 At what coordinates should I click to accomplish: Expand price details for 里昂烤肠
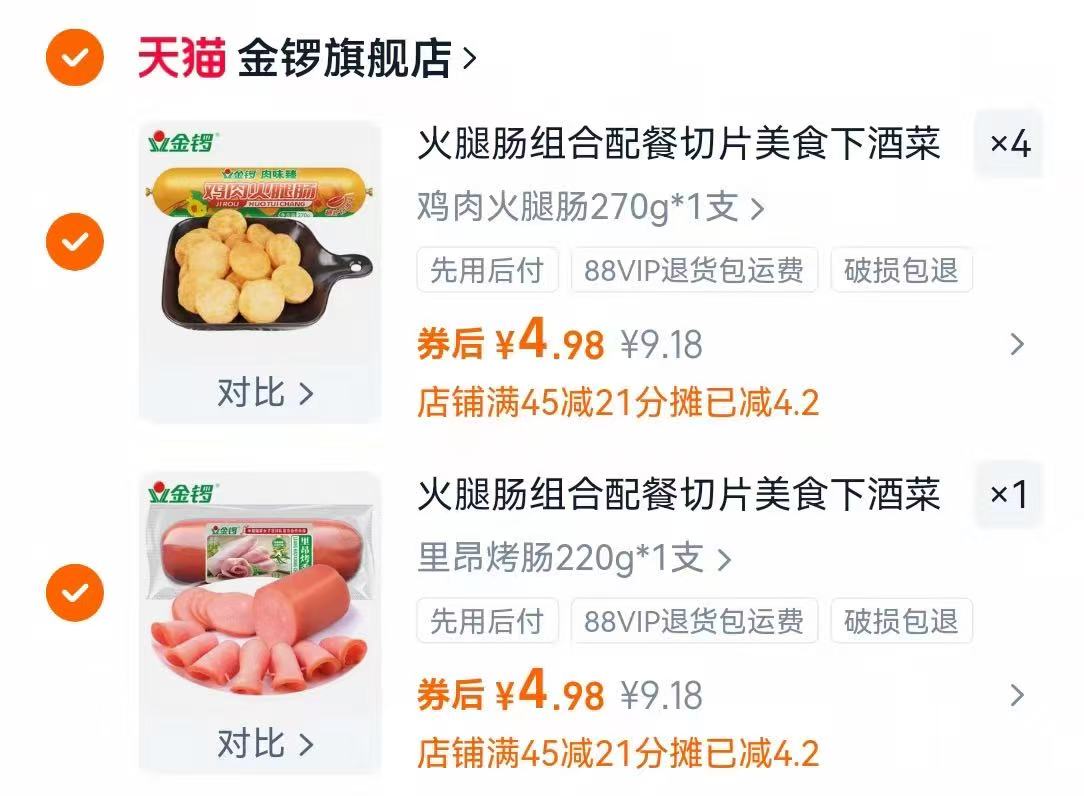pyautogui.click(x=1017, y=696)
